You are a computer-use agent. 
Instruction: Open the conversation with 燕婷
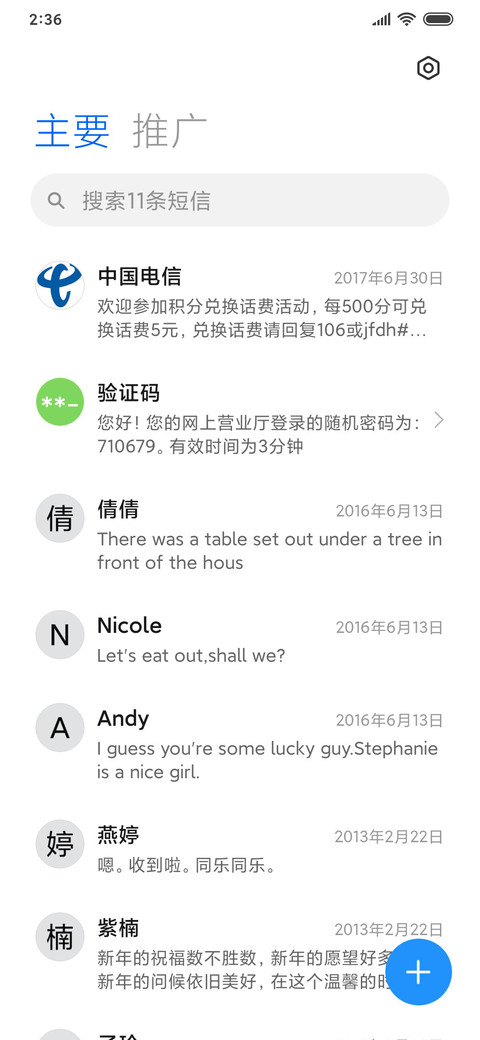point(240,849)
